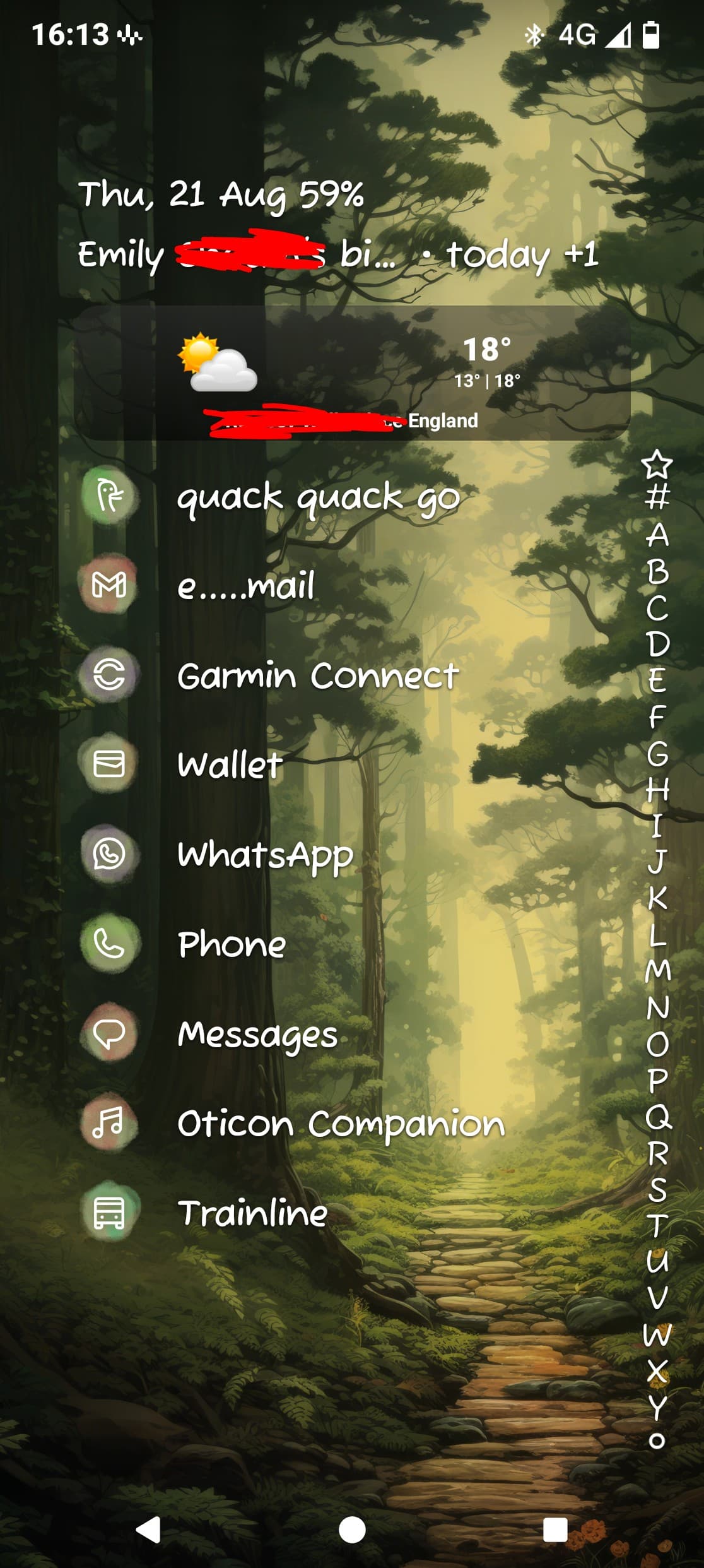Open Garmin Connect
This screenshot has height=1568, width=704.
click(318, 675)
